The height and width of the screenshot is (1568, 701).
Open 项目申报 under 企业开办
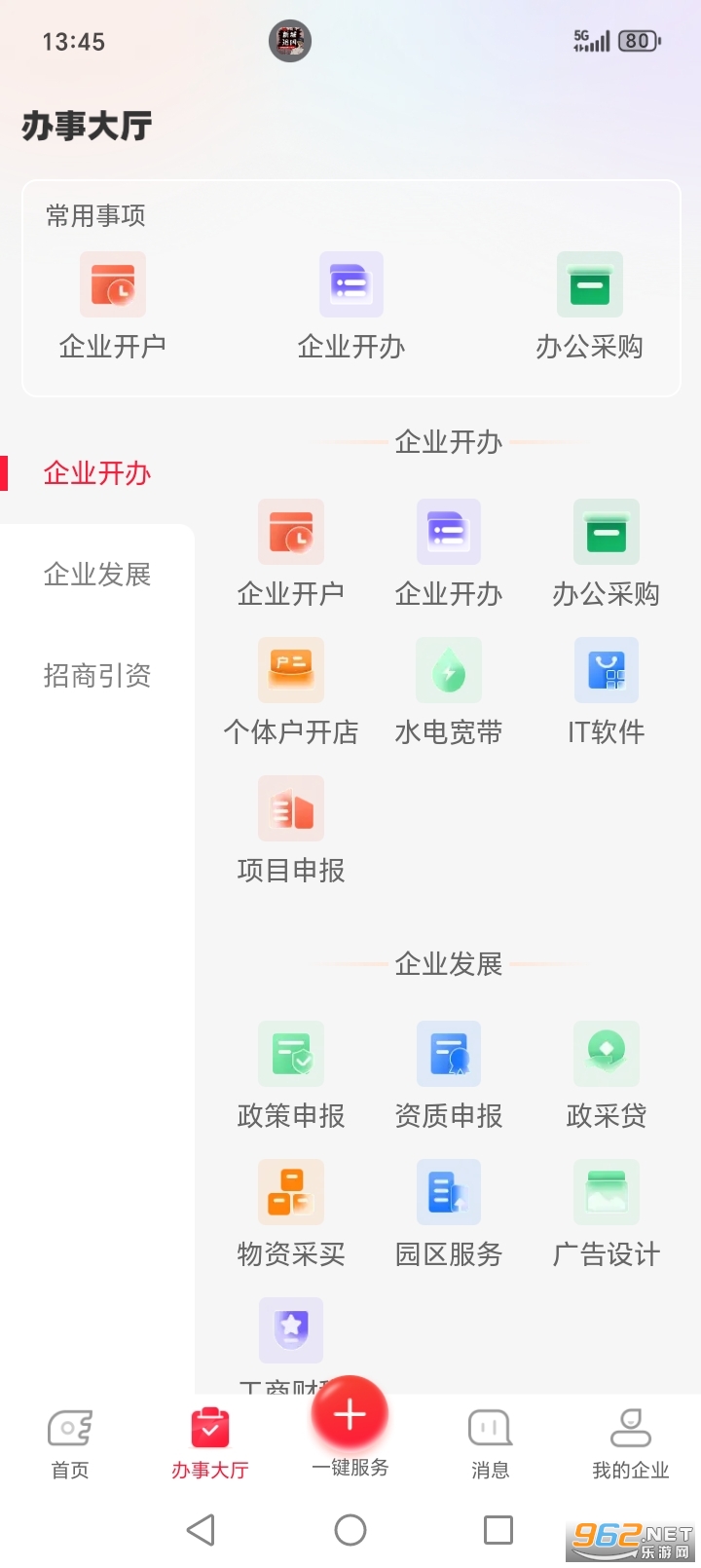(x=290, y=808)
